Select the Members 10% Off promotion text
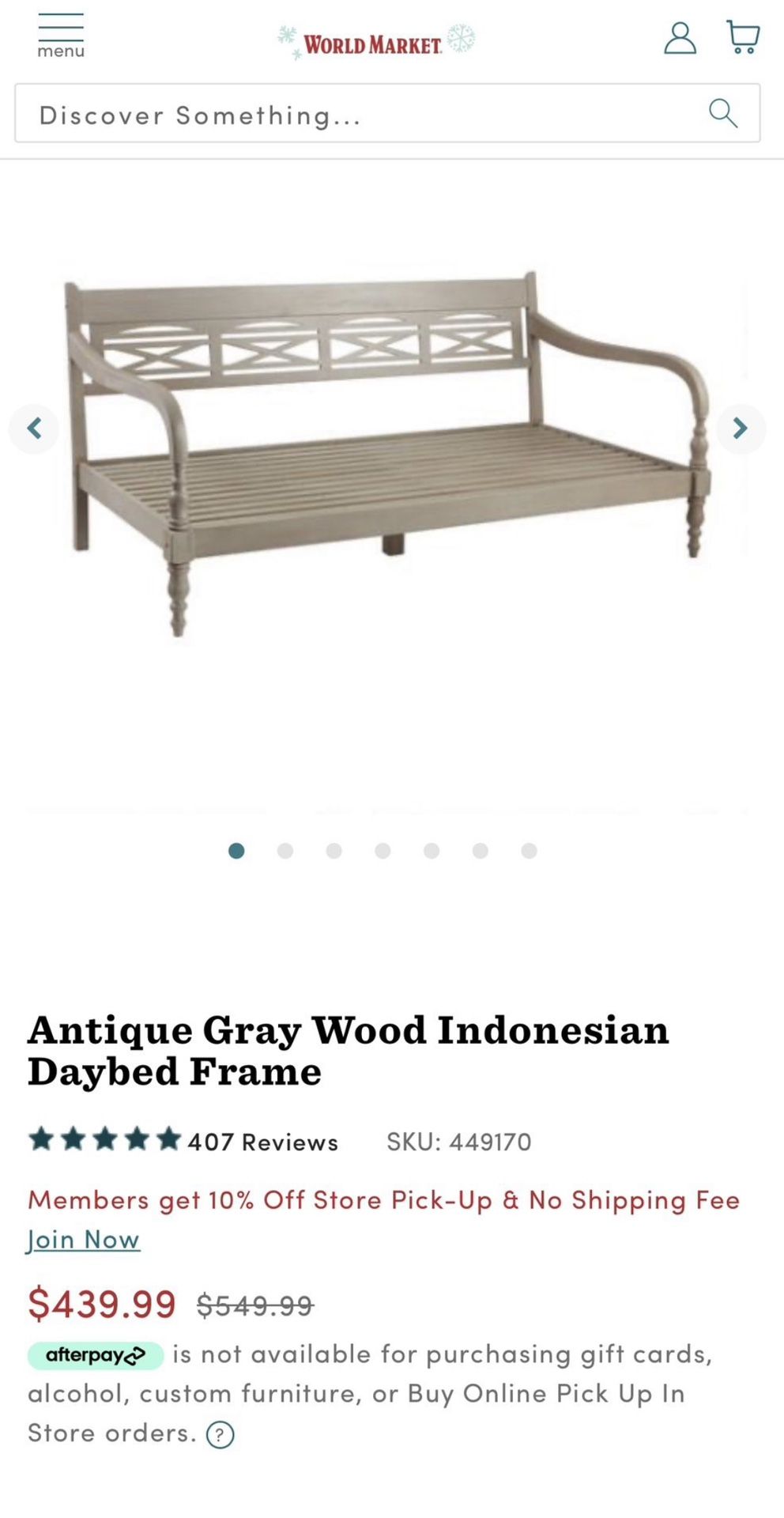The height and width of the screenshot is (1518, 784). 383,1199
